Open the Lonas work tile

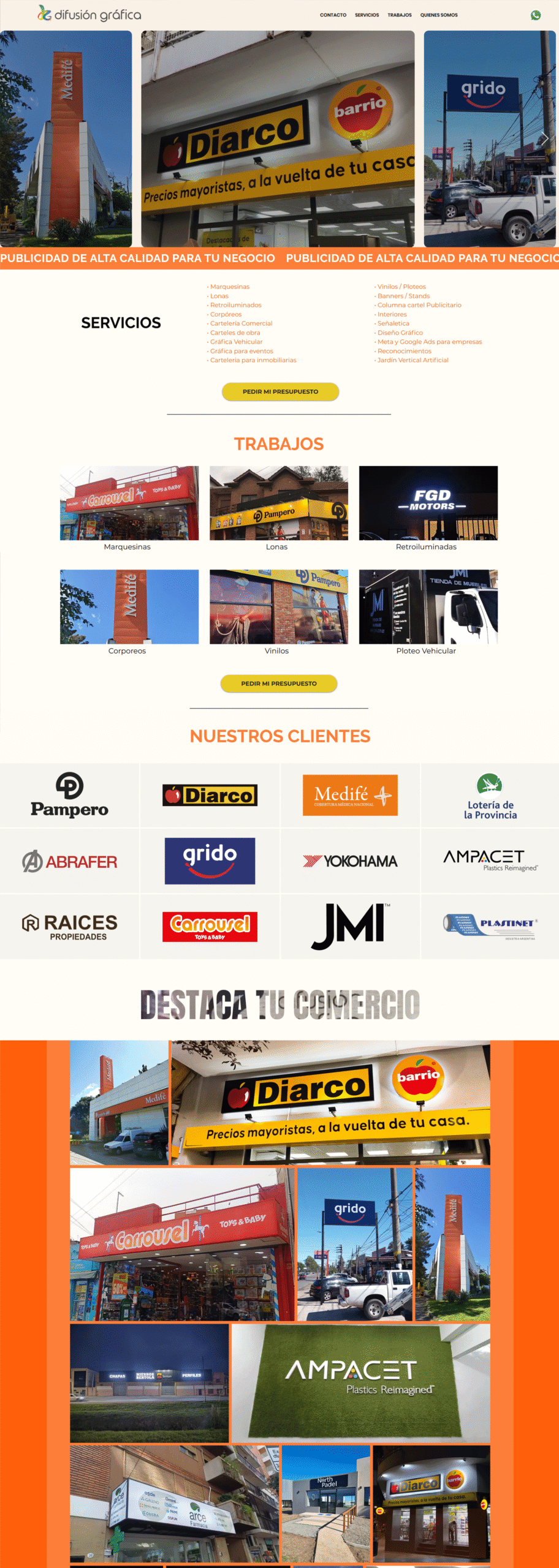(x=278, y=503)
